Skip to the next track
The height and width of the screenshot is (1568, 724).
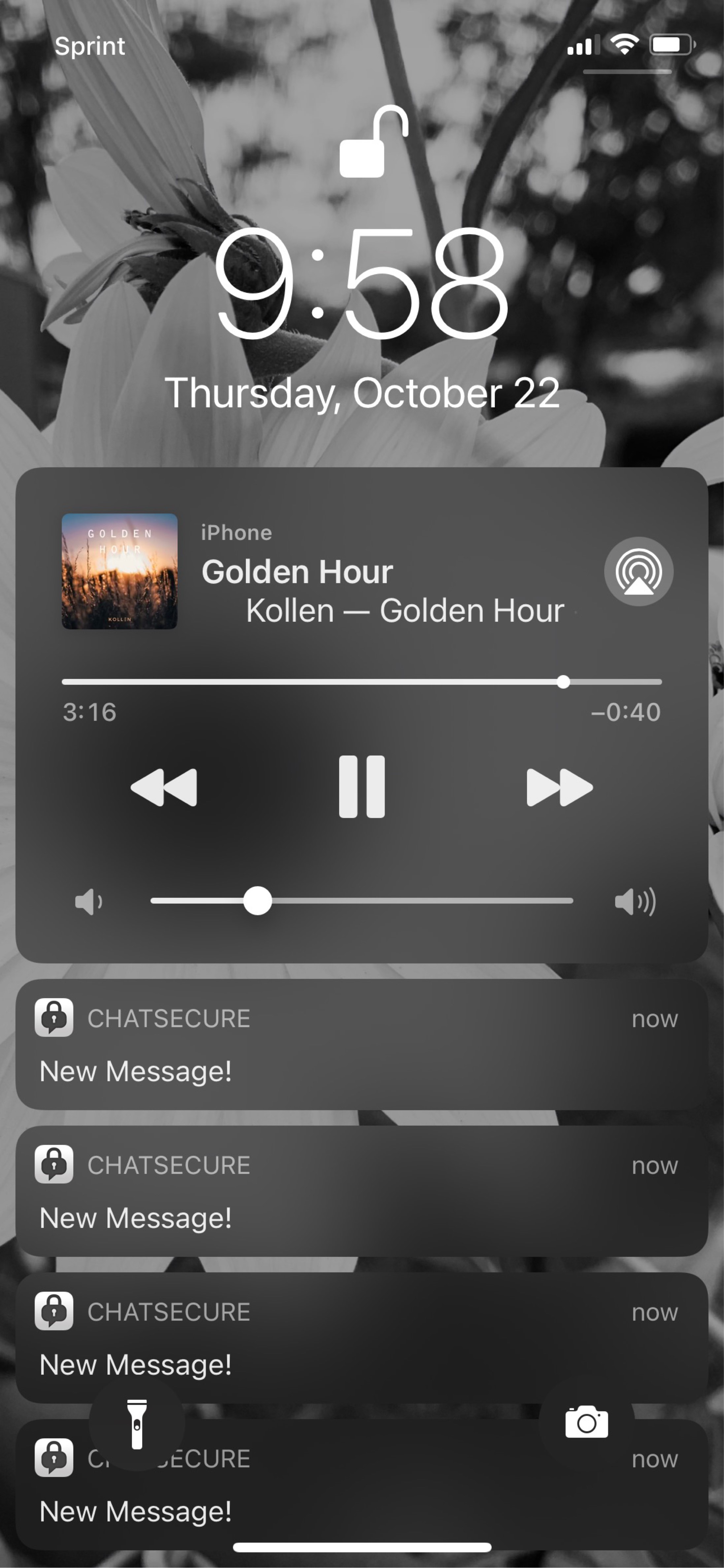pyautogui.click(x=559, y=787)
